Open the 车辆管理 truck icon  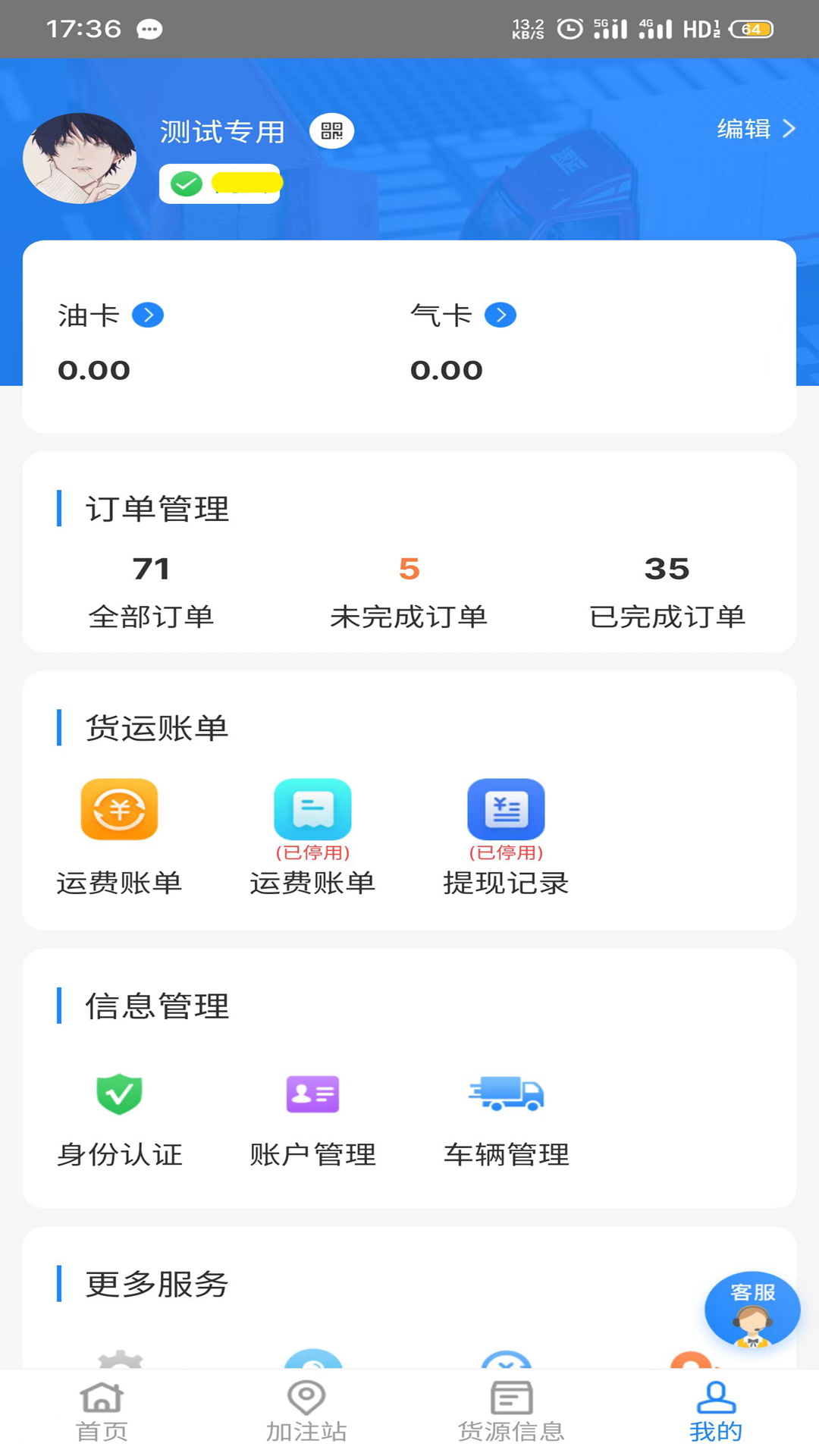tap(507, 1094)
